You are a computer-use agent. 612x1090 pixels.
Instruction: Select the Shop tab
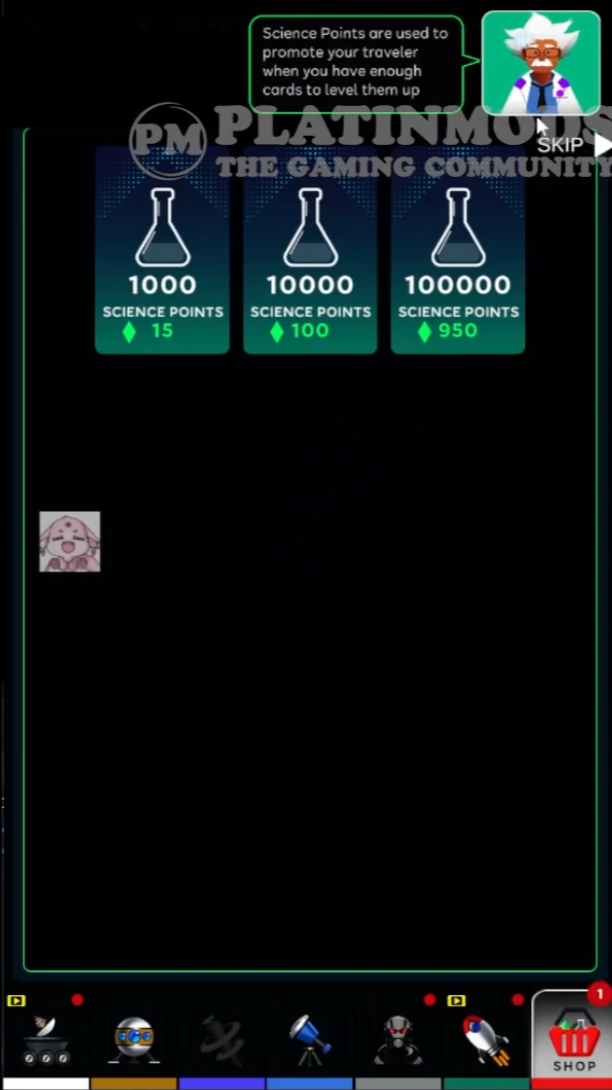coord(572,1036)
